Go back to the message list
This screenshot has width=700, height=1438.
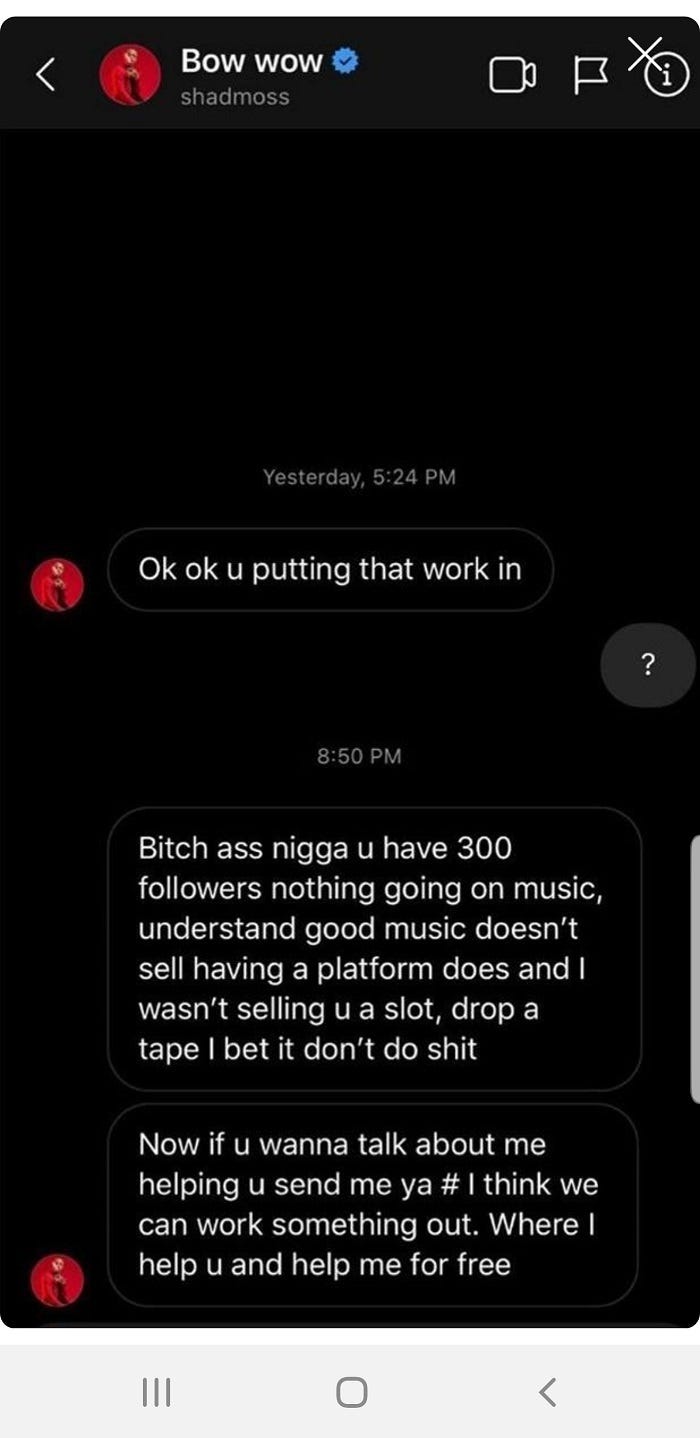[x=46, y=75]
